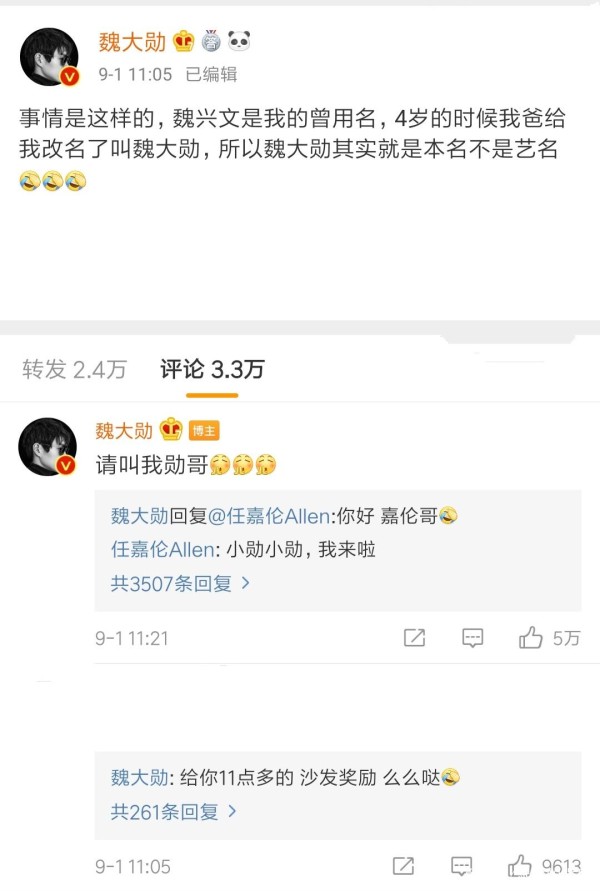Screen dimensions: 600x891
Task: Reply to the 请叫我勋哥 comment
Action: (x=473, y=638)
